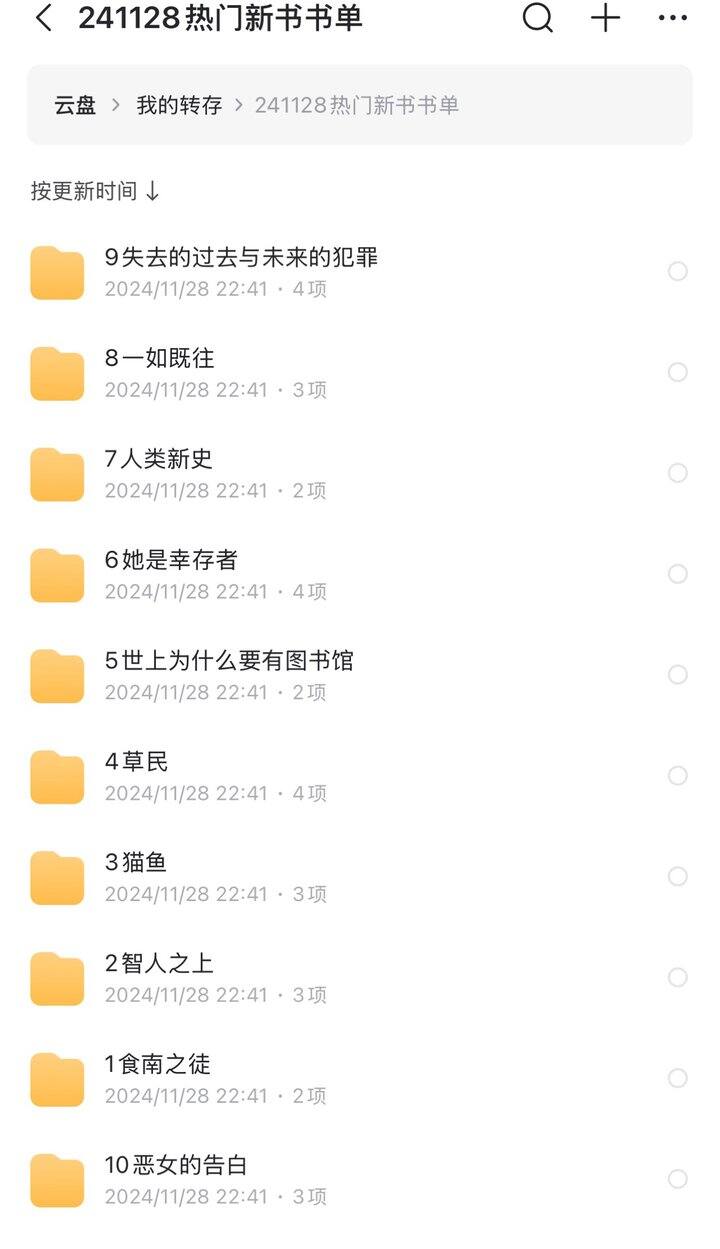Go back using the top-left arrow
The image size is (720, 1249).
click(x=43, y=18)
